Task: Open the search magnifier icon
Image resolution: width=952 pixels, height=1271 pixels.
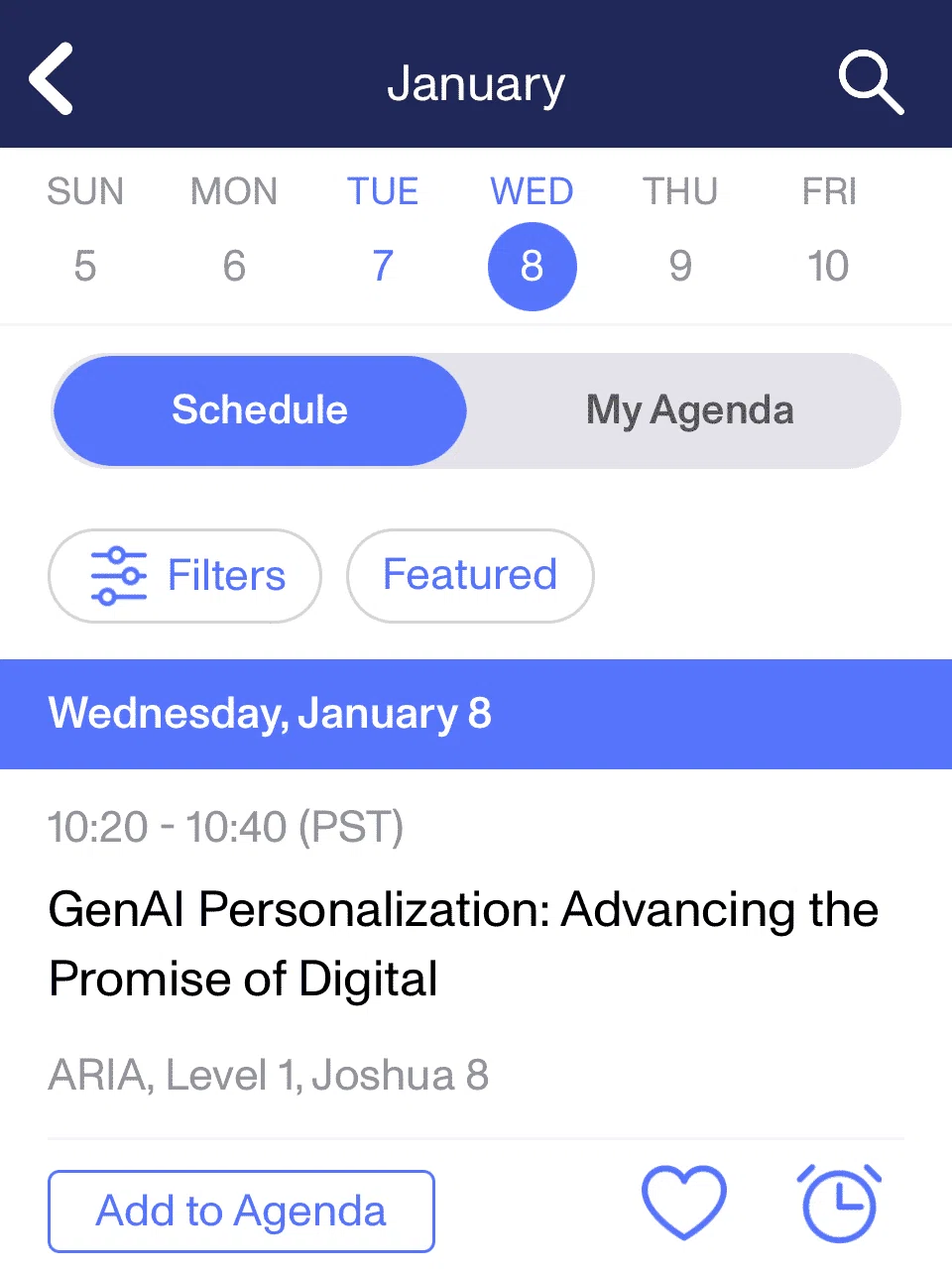Action: click(x=871, y=81)
